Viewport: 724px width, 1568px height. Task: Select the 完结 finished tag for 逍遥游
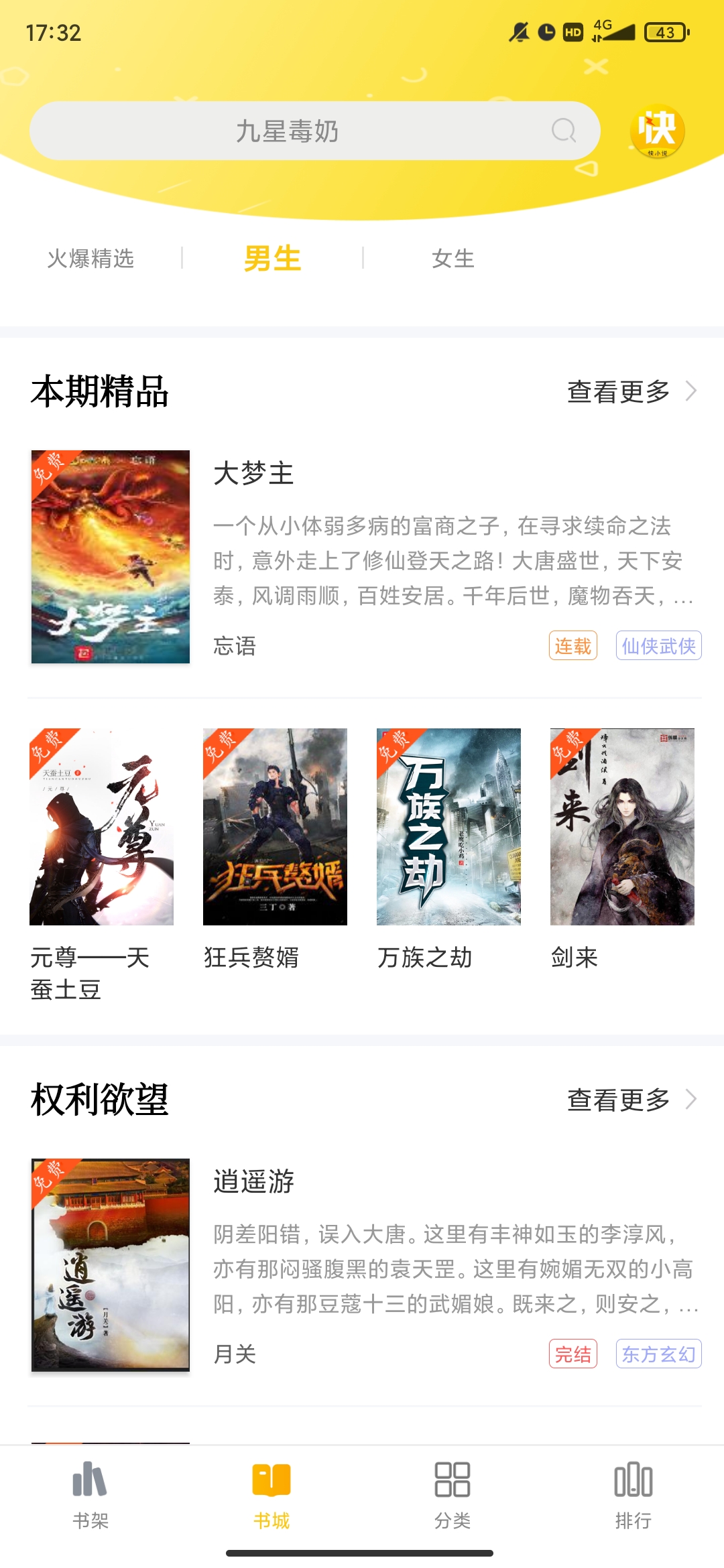(x=573, y=1355)
